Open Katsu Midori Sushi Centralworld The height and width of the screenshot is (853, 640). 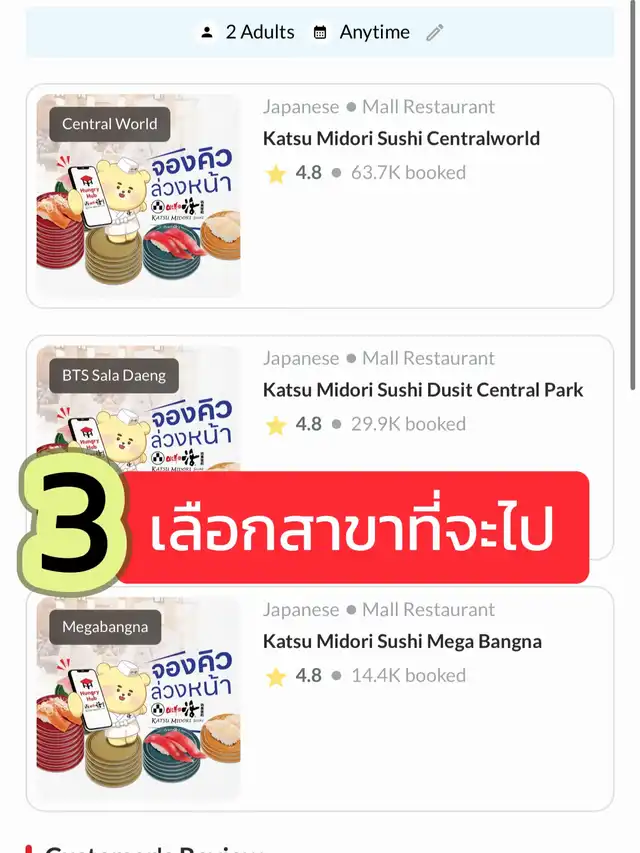401,139
